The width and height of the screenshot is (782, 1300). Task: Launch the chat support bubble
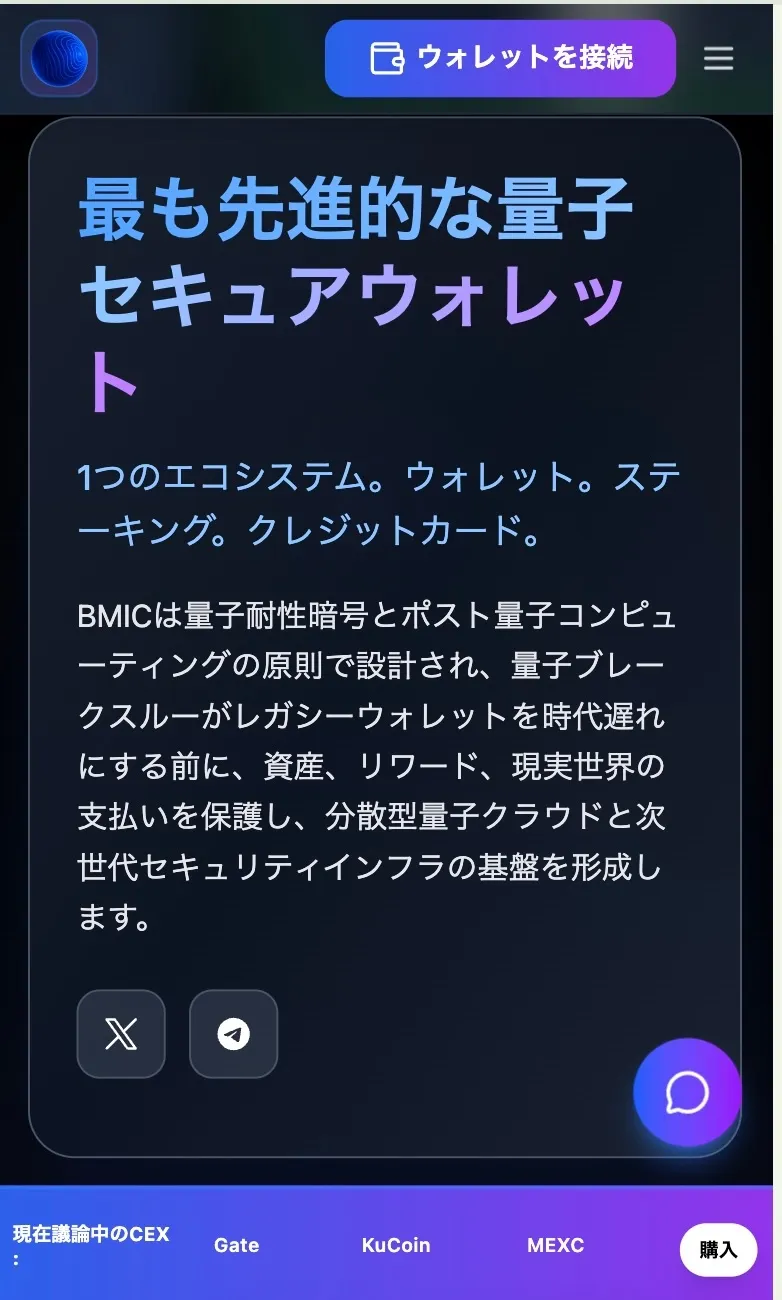[x=687, y=1092]
